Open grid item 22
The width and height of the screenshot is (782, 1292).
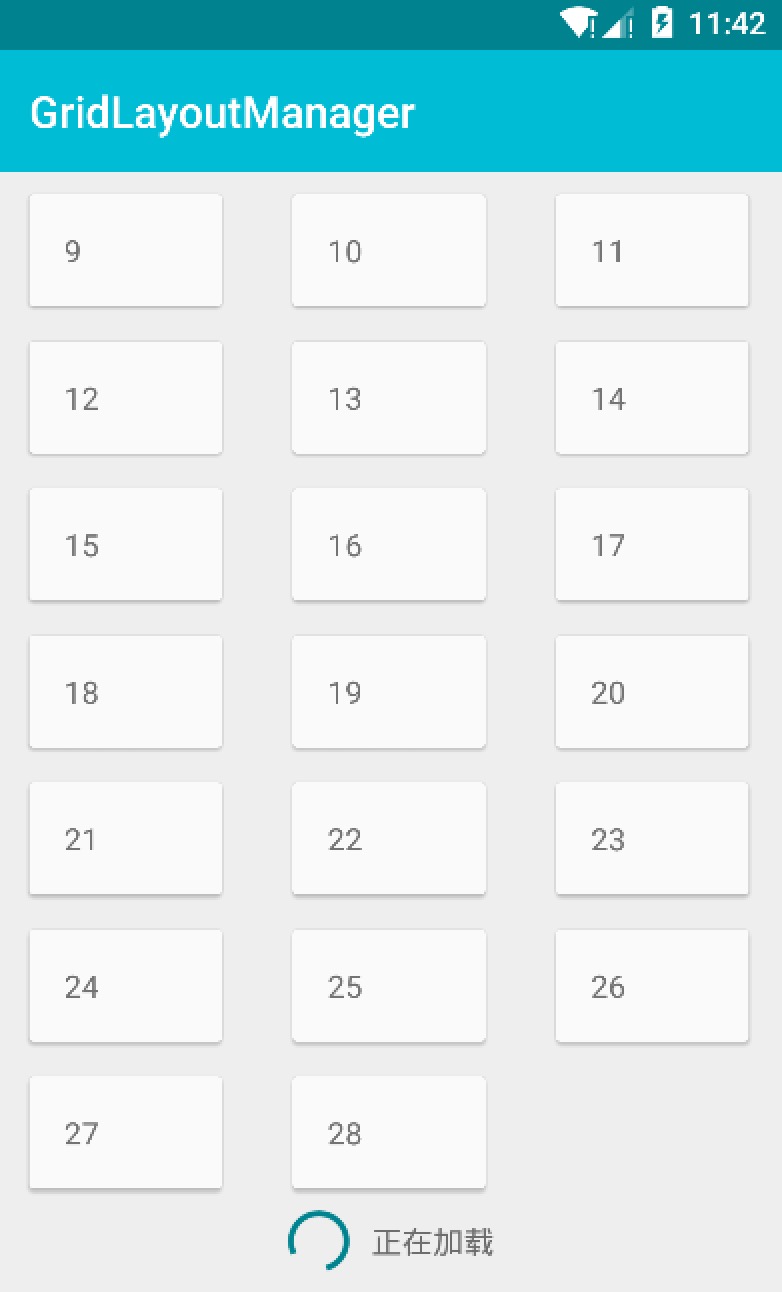pyautogui.click(x=388, y=839)
